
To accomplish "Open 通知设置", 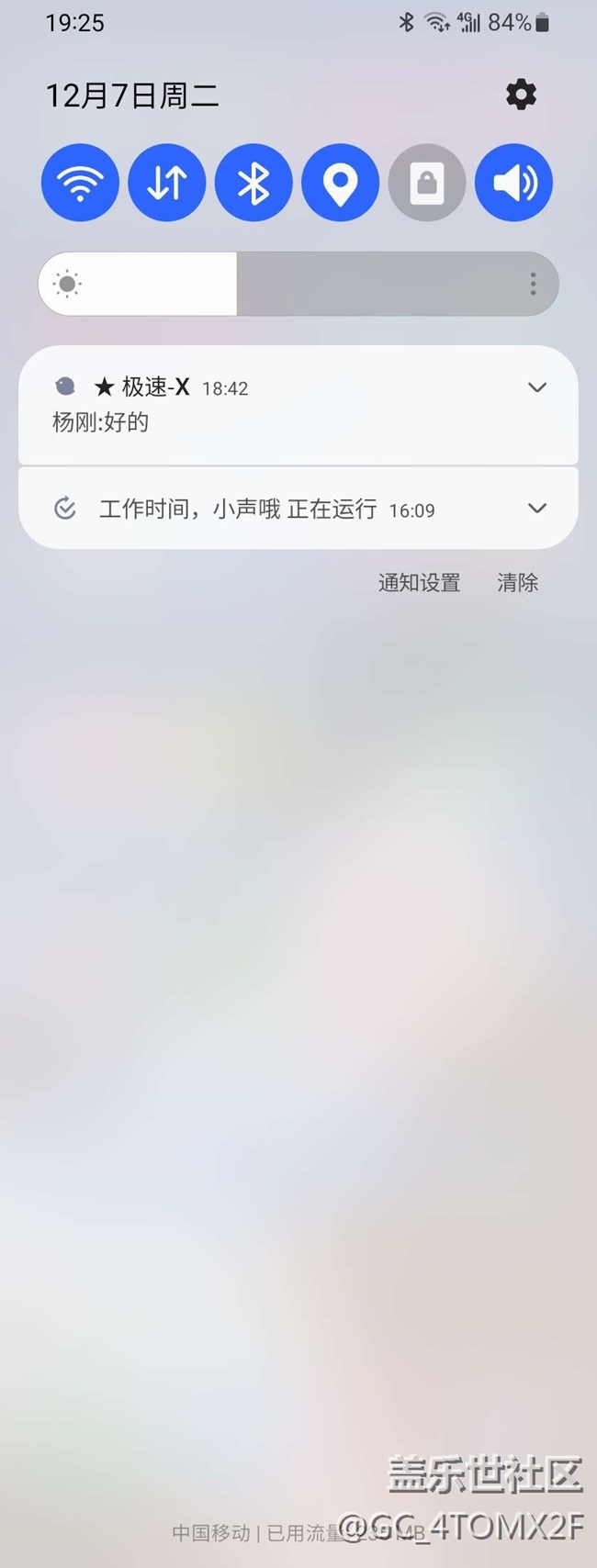I will [x=419, y=582].
